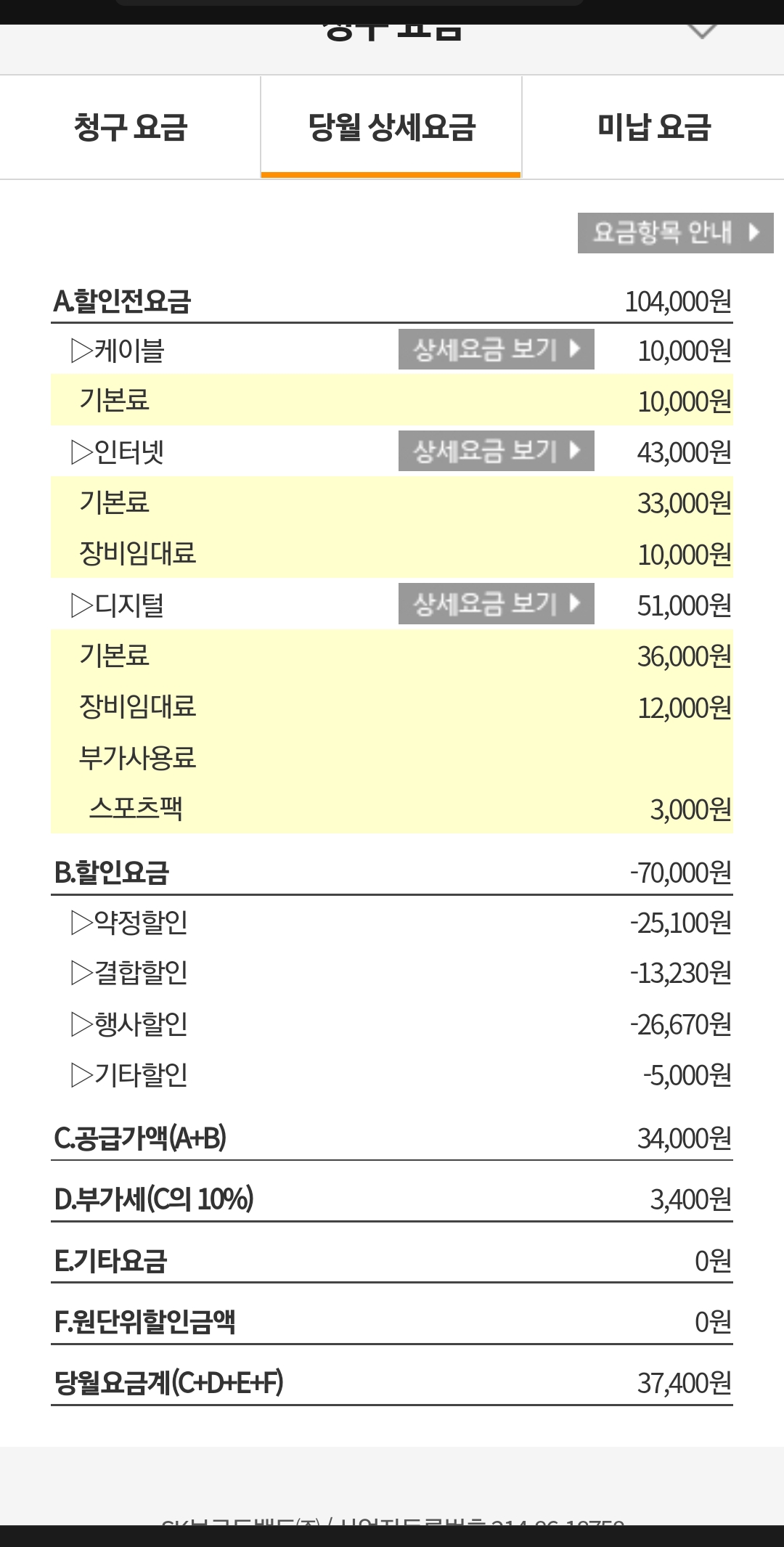Screen dimensions: 784x1547
Task: View 상세요금 보기 for 케이블
Action: click(496, 350)
